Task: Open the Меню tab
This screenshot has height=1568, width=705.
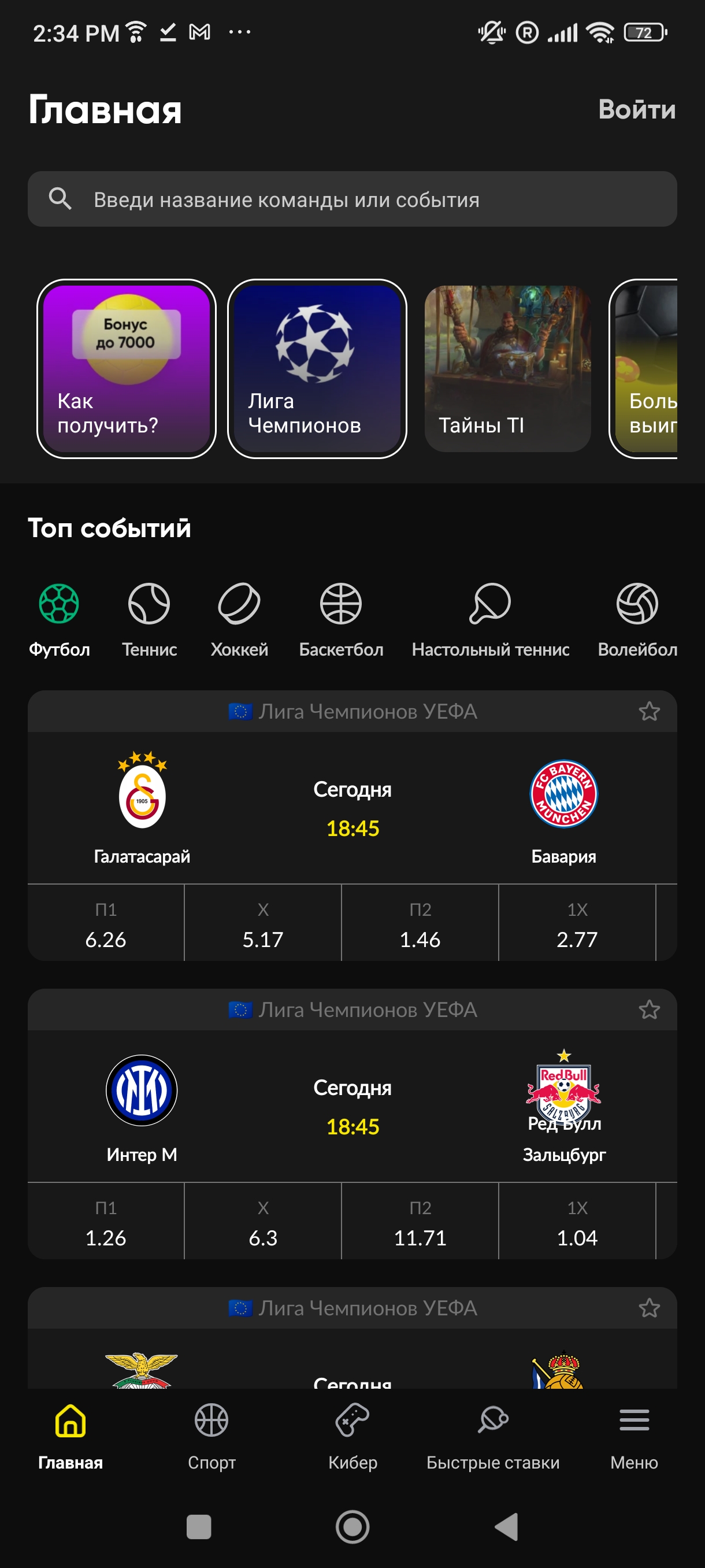Action: 634,1435
